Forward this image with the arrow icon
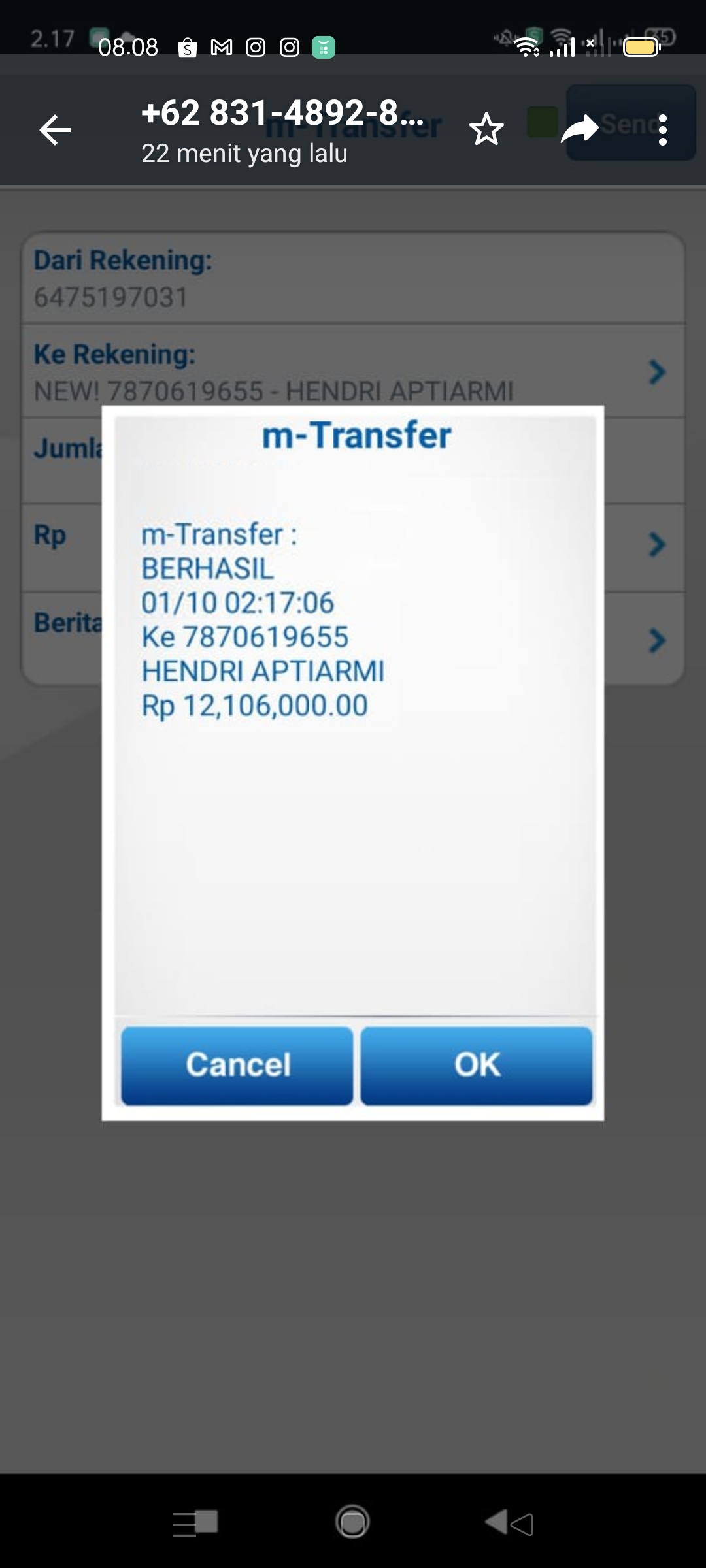The height and width of the screenshot is (1568, 706). pos(579,129)
